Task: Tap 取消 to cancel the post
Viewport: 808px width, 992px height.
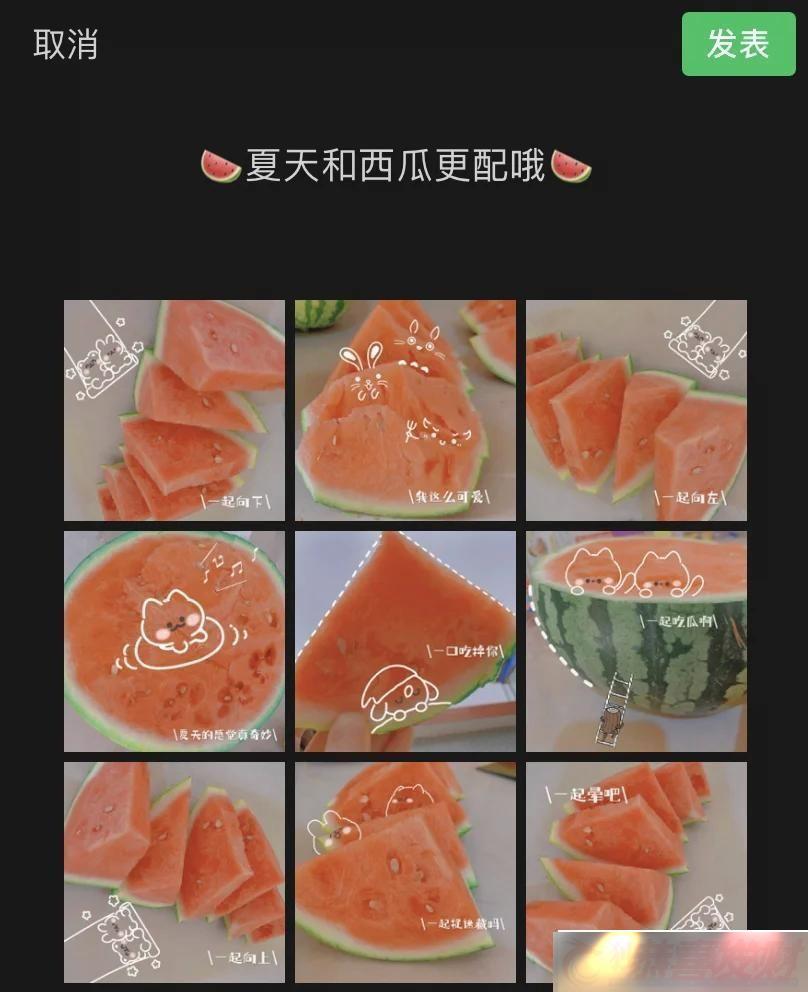Action: coord(65,44)
